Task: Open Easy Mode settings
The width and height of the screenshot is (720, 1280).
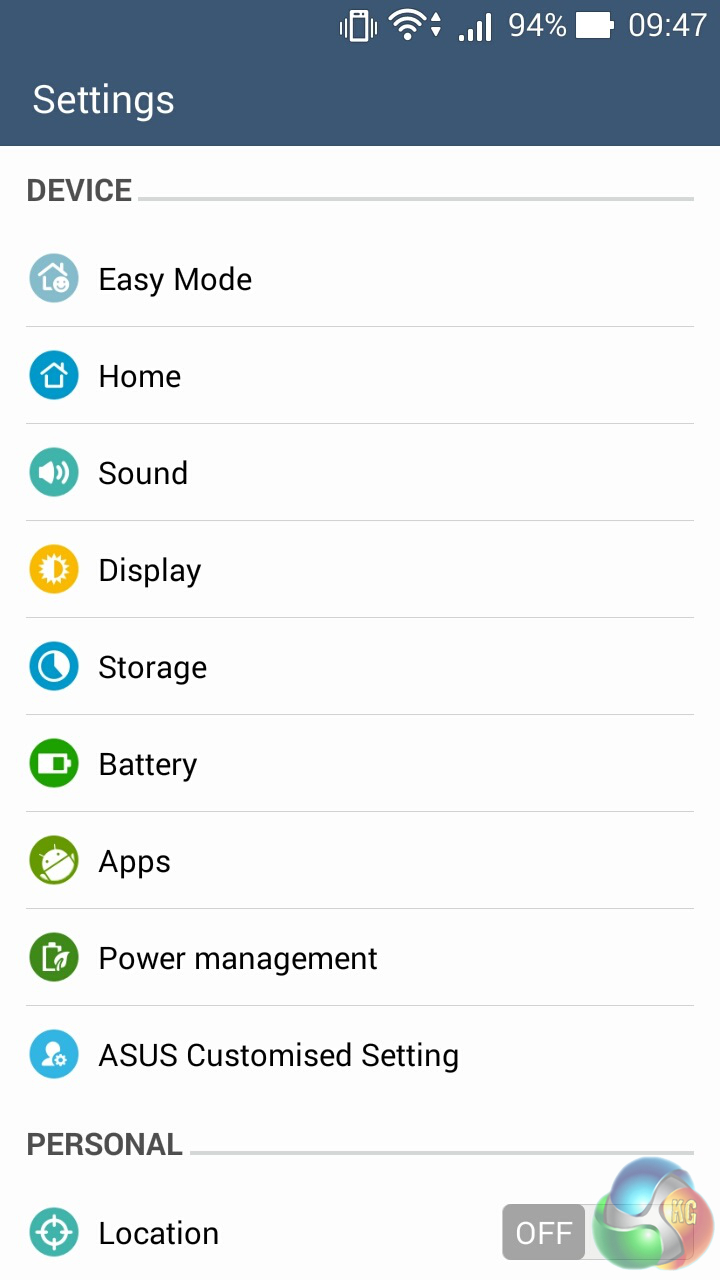Action: (x=175, y=279)
